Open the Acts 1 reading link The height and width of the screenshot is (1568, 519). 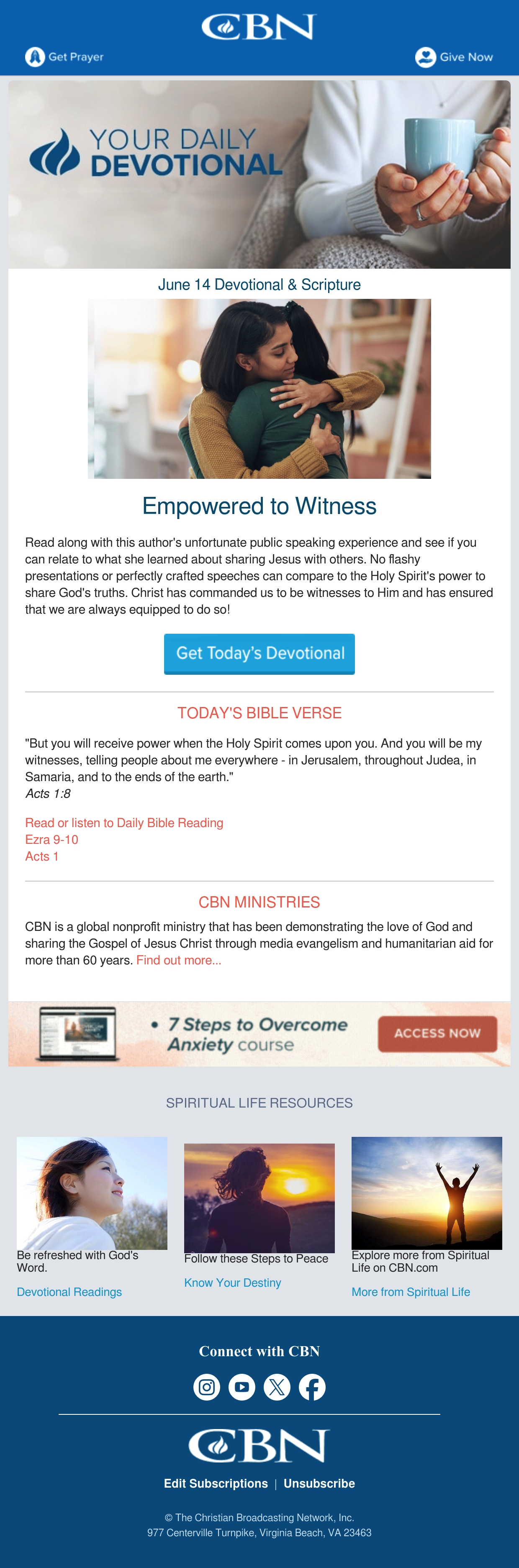(x=42, y=856)
